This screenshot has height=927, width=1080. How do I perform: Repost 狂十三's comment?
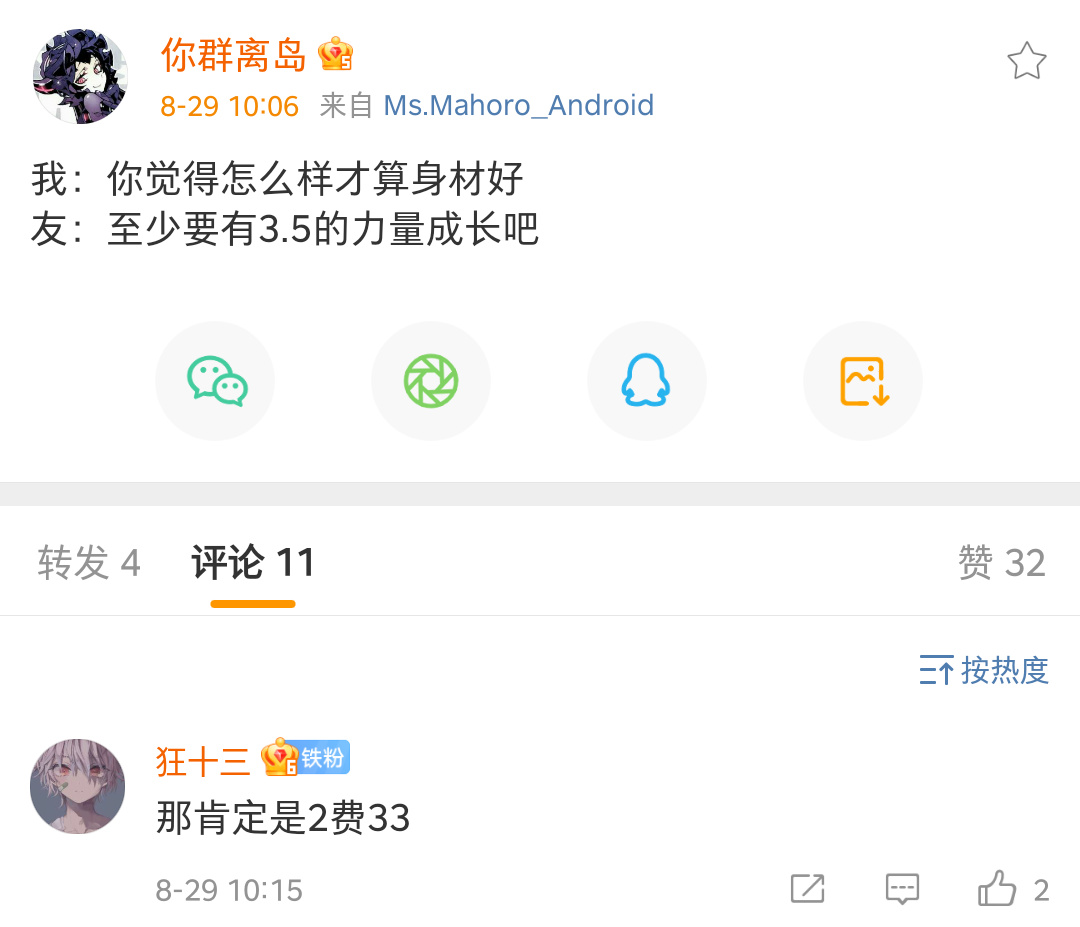coord(807,888)
